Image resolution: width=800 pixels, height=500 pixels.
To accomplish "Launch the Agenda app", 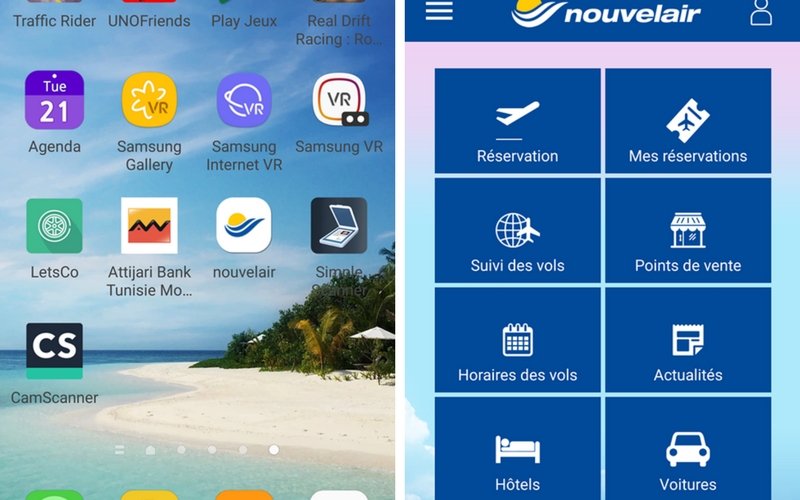I will pyautogui.click(x=54, y=101).
